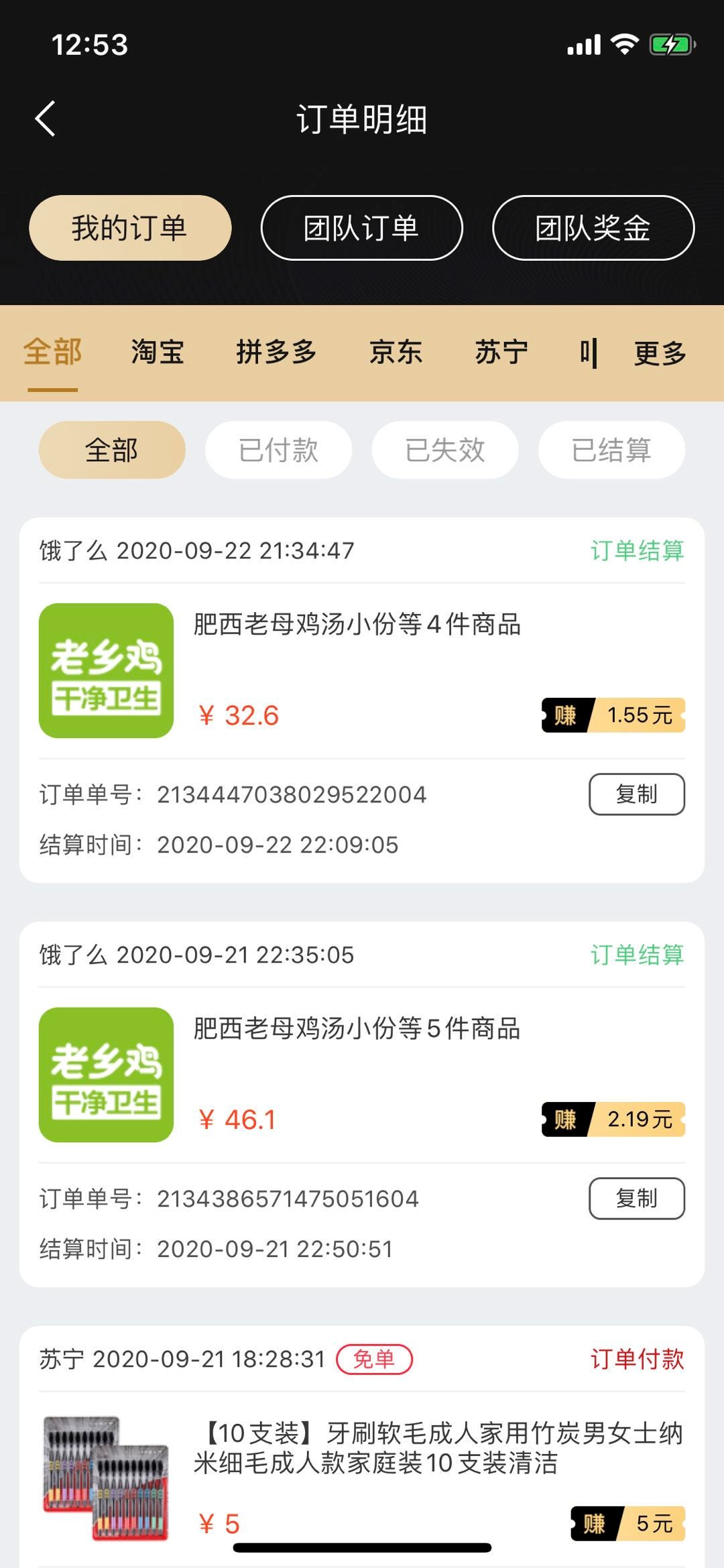Open the 团队奖金 section

[x=593, y=228]
